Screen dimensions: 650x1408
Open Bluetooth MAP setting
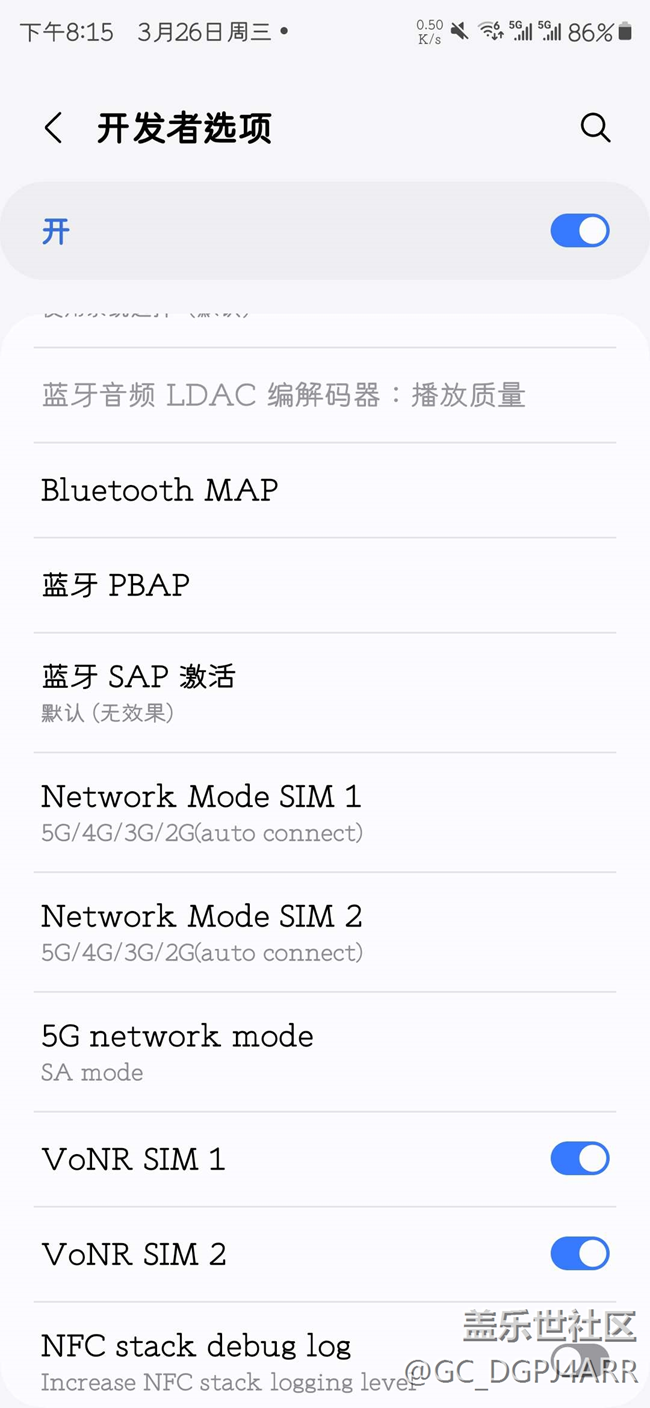coord(160,490)
